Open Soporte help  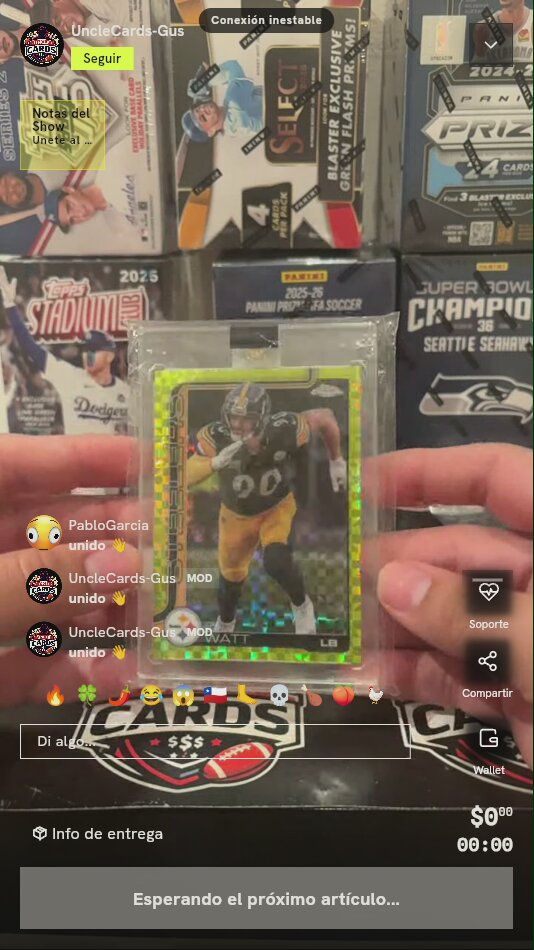[x=488, y=600]
